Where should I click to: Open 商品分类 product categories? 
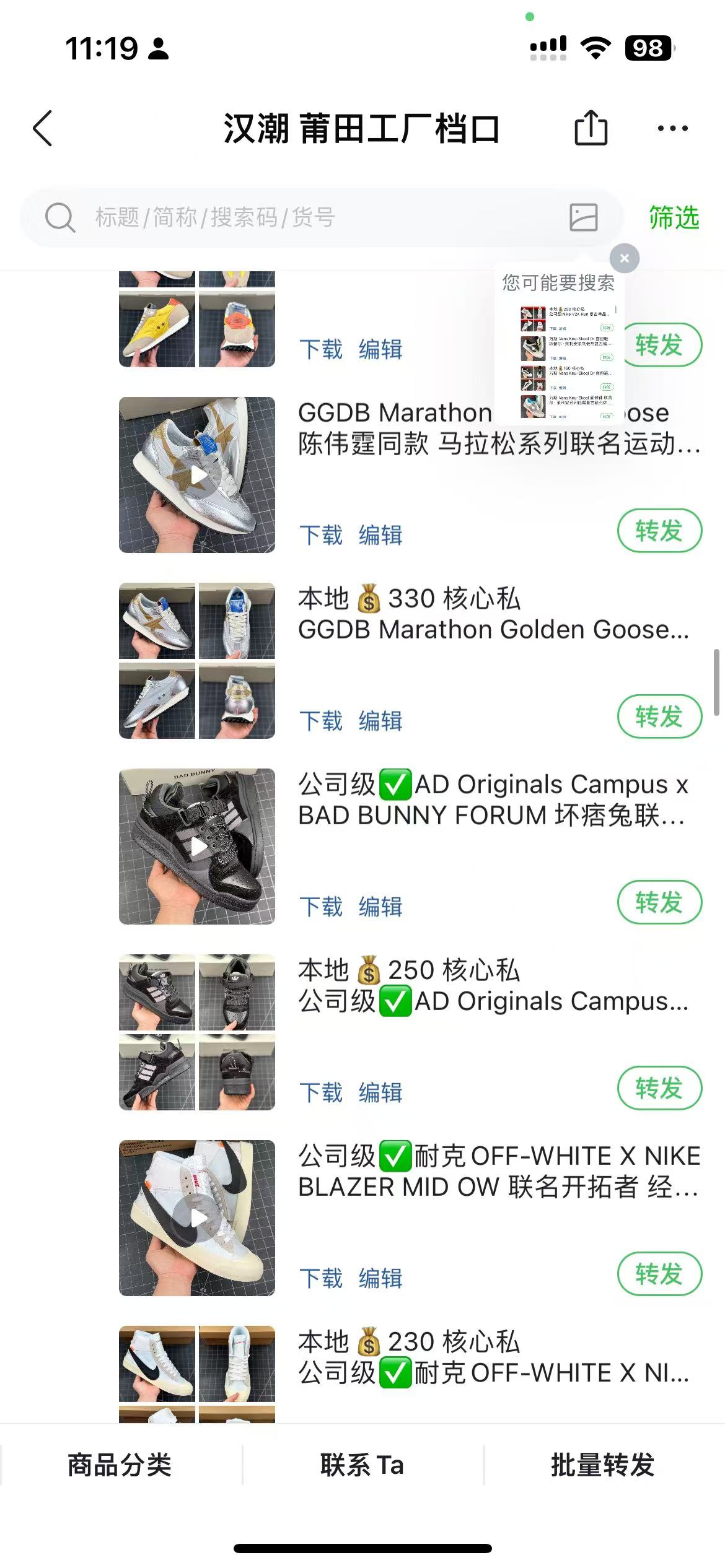(x=120, y=1465)
